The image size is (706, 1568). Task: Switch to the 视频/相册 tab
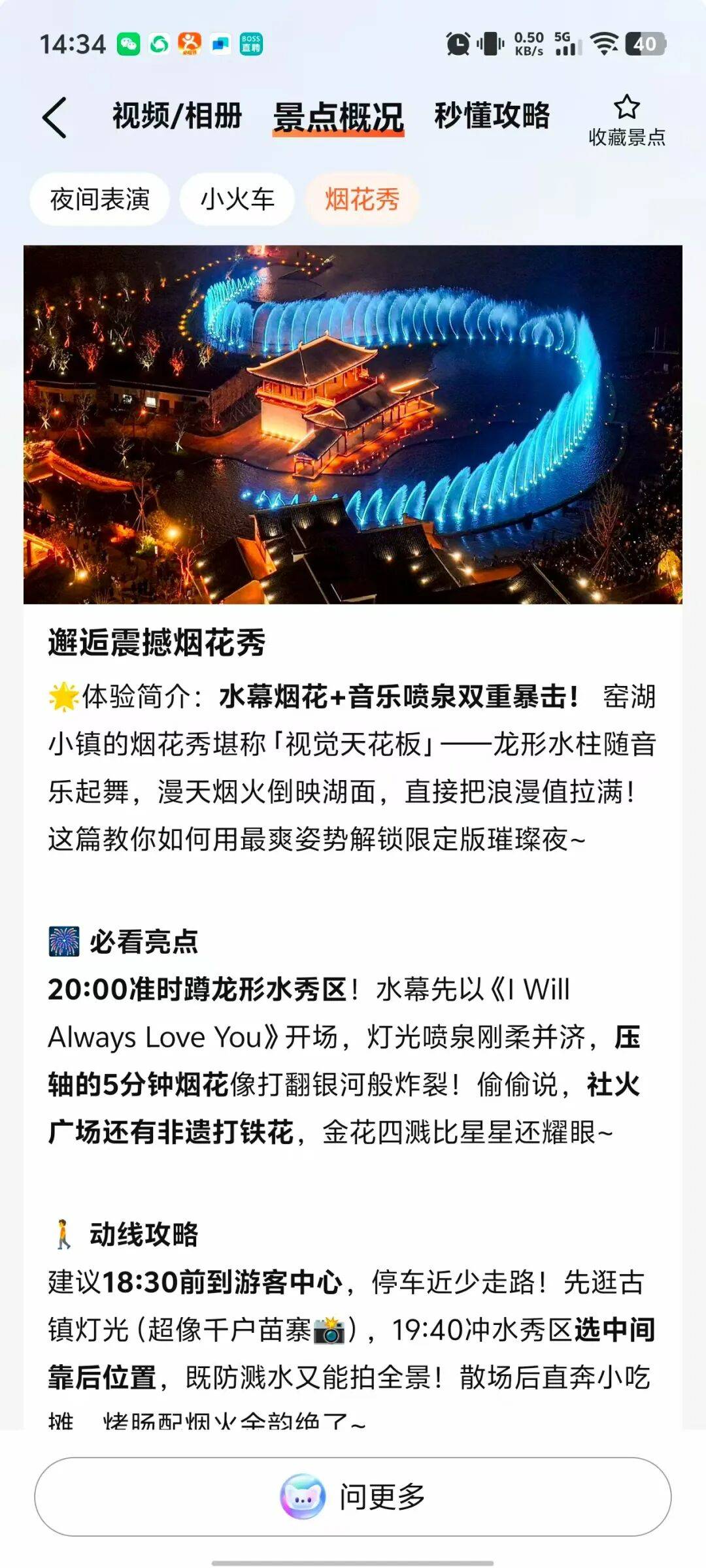pyautogui.click(x=177, y=117)
